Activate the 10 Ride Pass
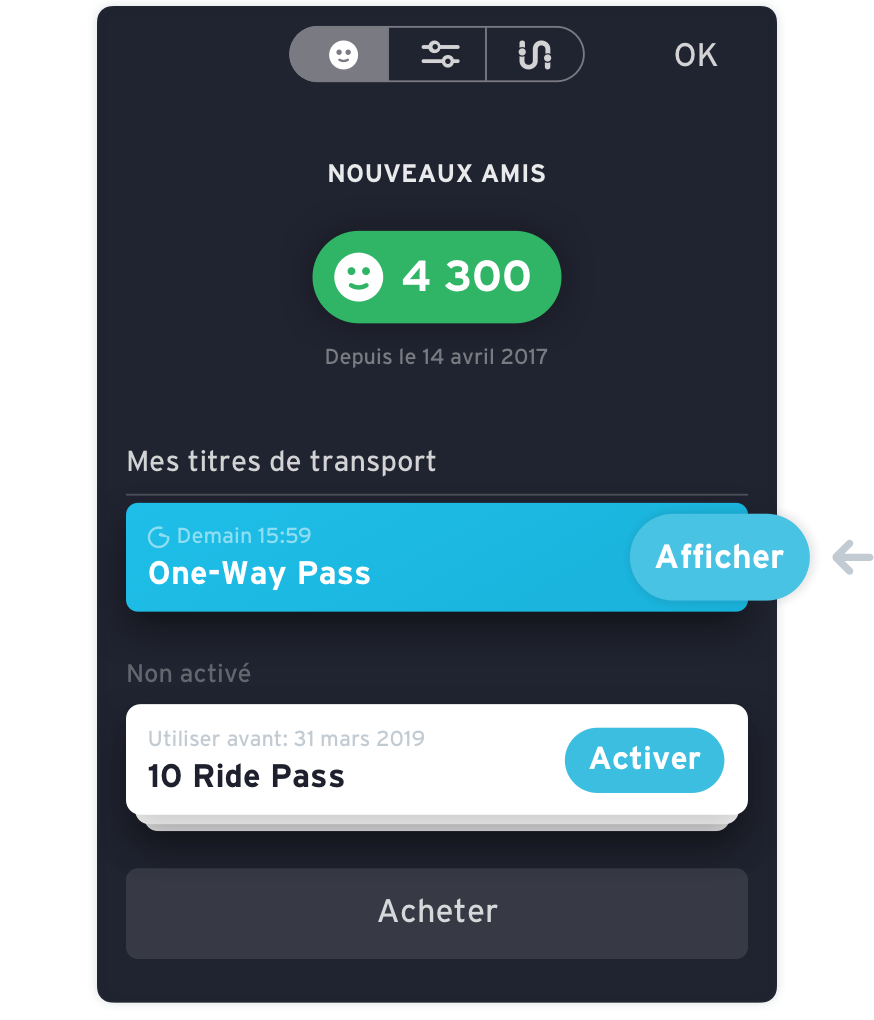Image resolution: width=874 pixels, height=1020 pixels. [x=644, y=759]
